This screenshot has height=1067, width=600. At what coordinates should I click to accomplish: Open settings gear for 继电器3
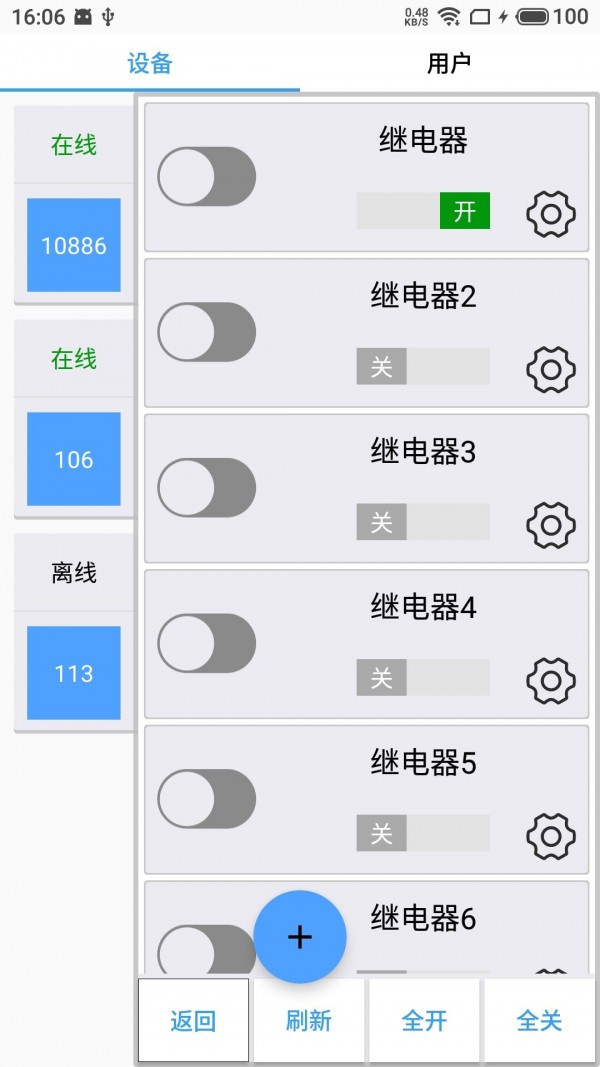point(551,525)
